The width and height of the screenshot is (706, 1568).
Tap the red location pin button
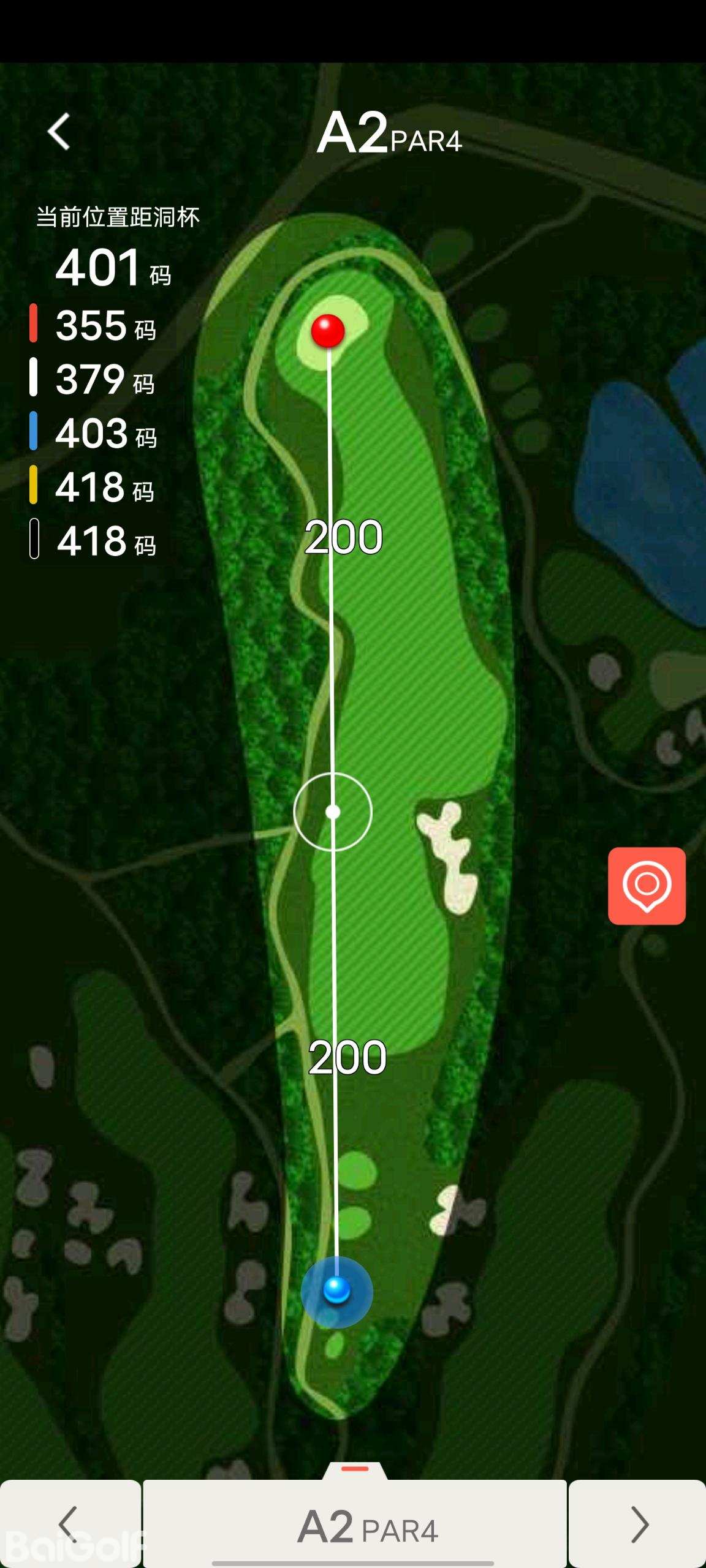click(647, 885)
